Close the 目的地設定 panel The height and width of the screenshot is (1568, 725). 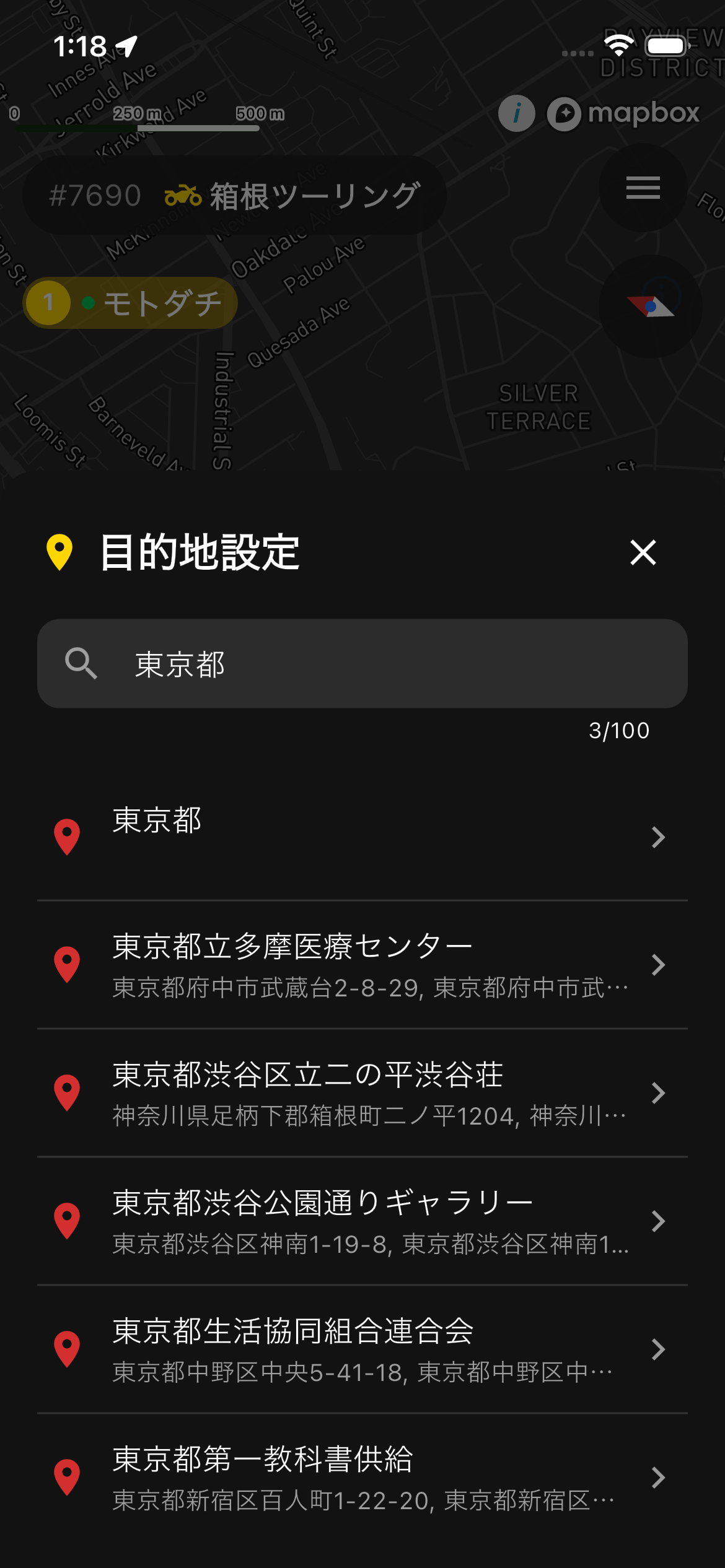click(643, 553)
